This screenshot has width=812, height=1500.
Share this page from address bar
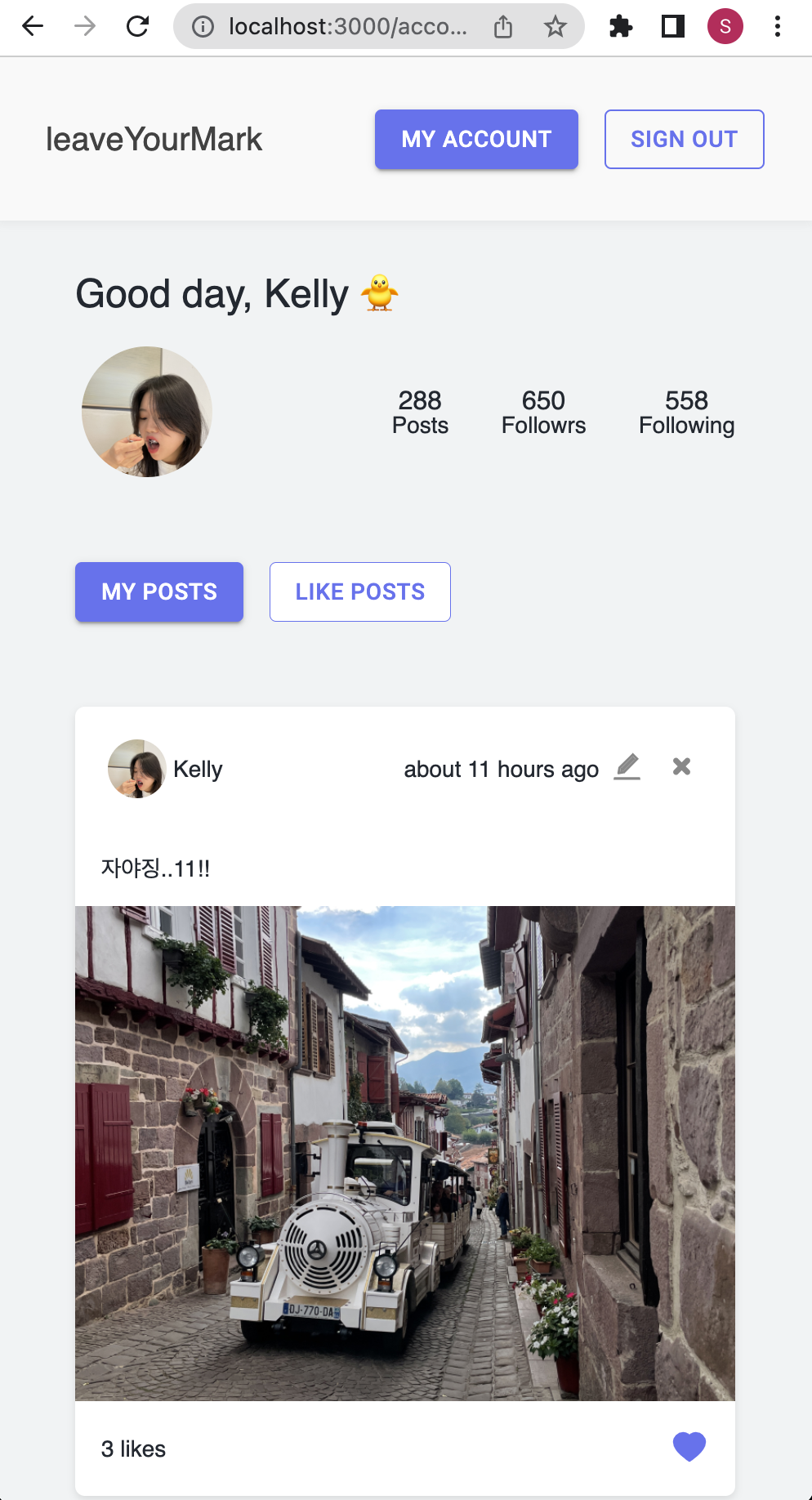(x=503, y=27)
